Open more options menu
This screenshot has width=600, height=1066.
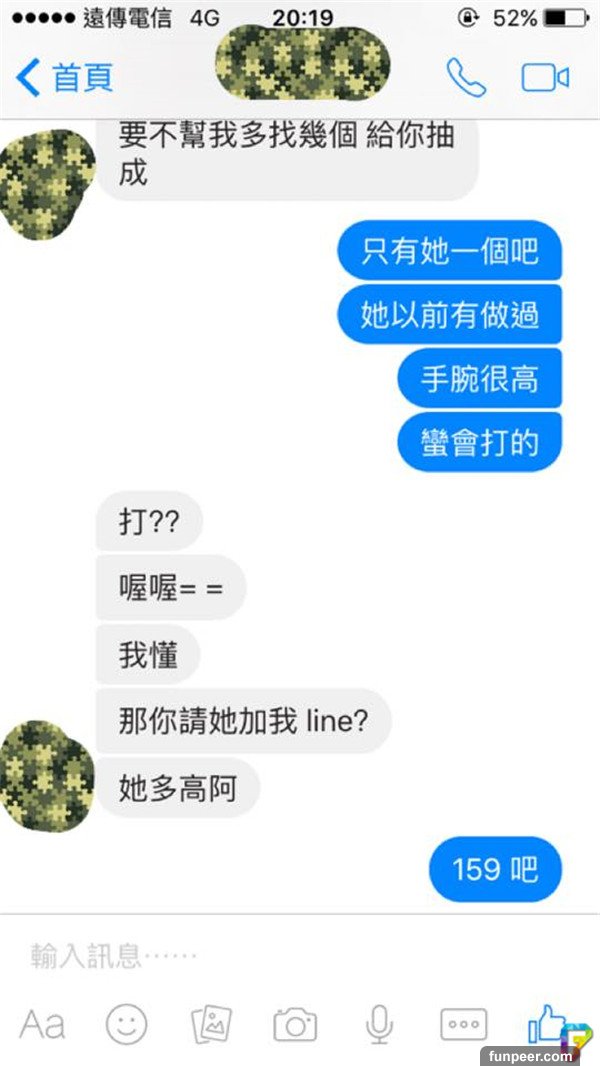tap(463, 1024)
